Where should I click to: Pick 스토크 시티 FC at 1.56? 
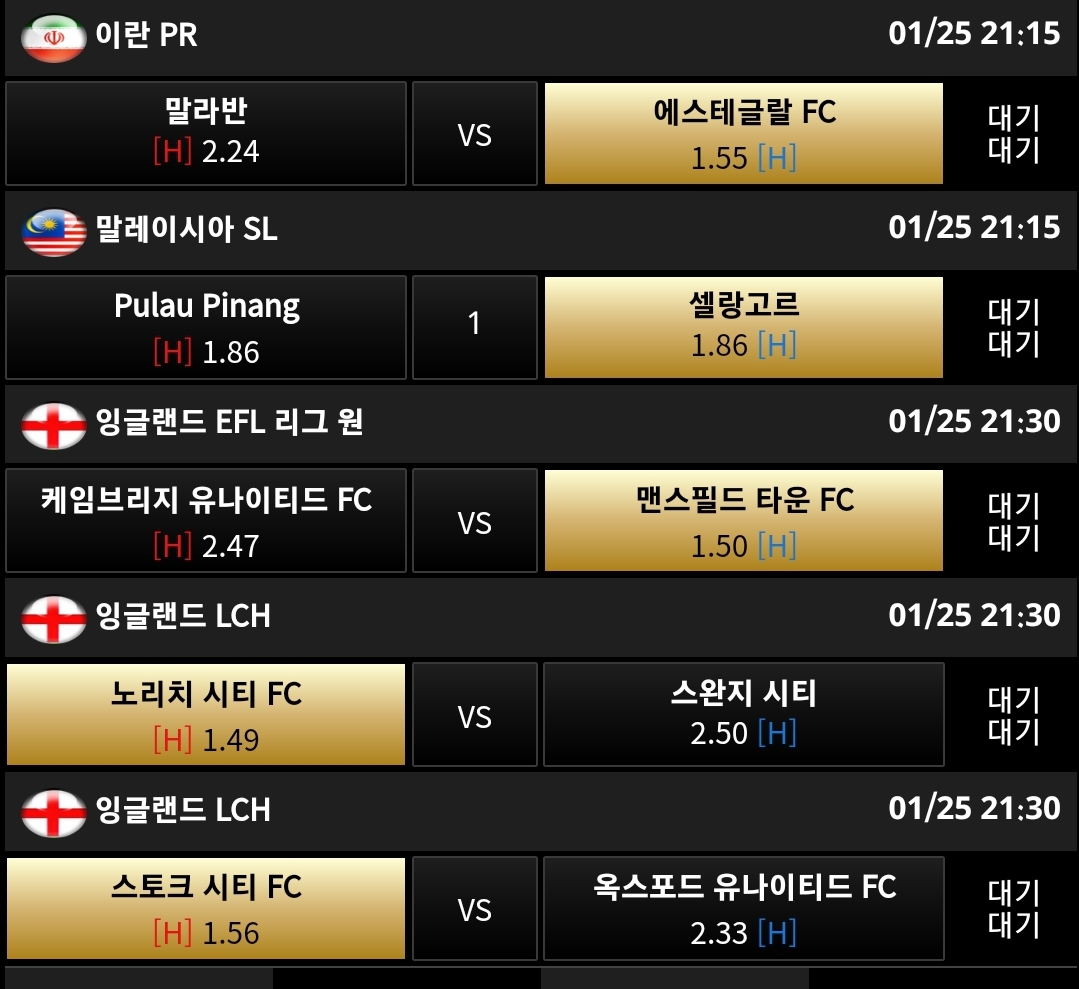(206, 908)
